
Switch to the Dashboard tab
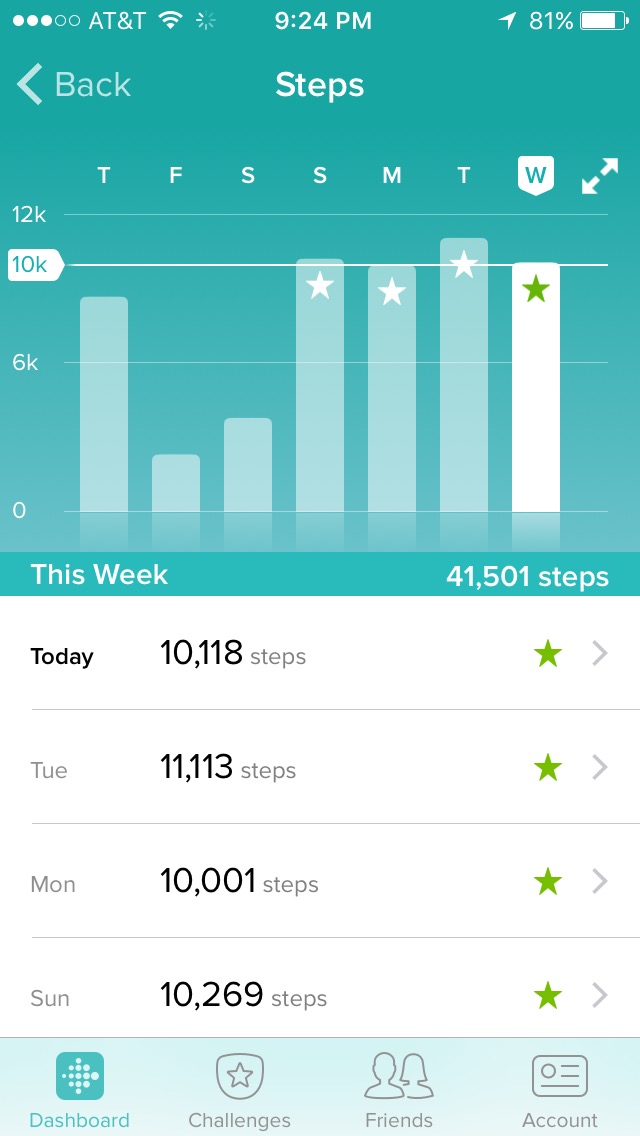(80, 1089)
